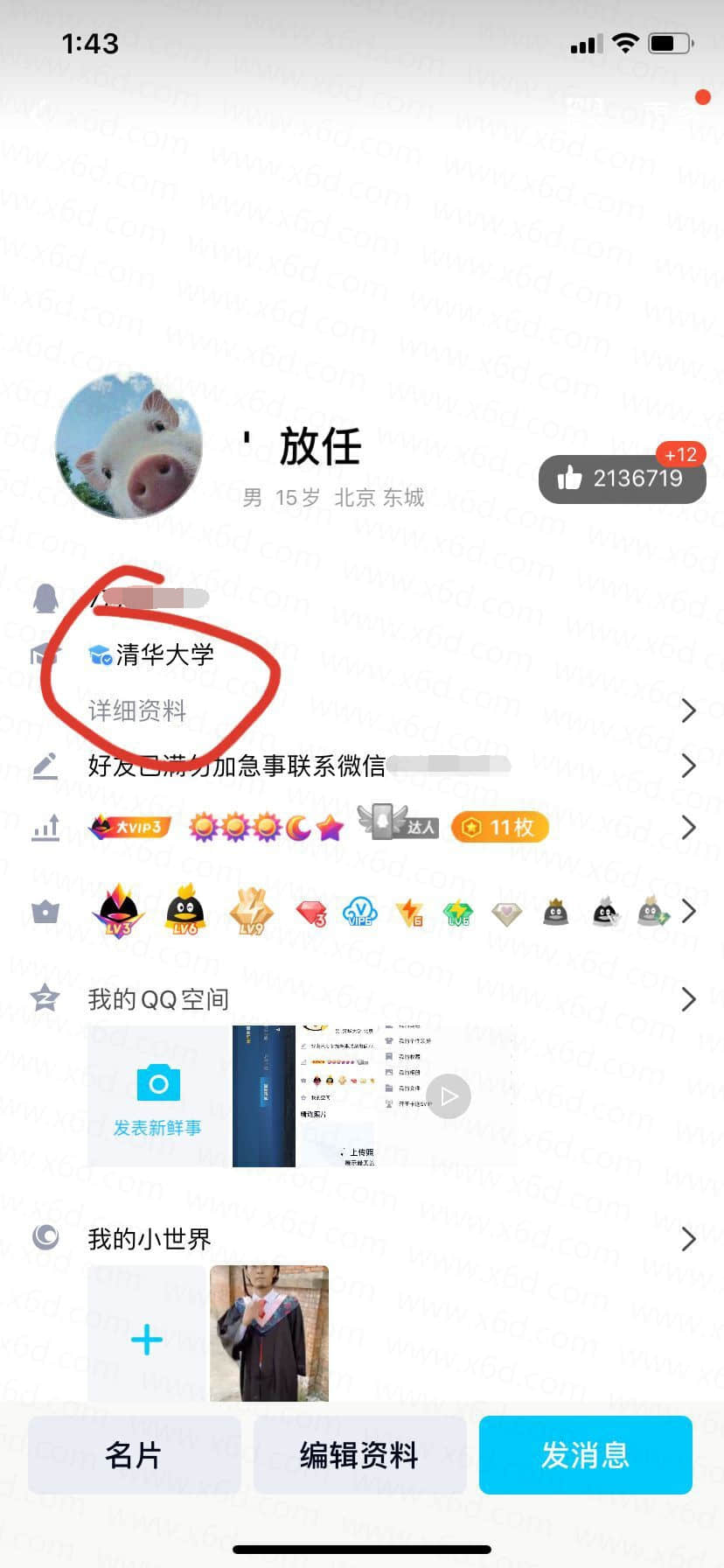Open the graduation gown photo in 小世界
724x1568 pixels.
[x=269, y=1333]
